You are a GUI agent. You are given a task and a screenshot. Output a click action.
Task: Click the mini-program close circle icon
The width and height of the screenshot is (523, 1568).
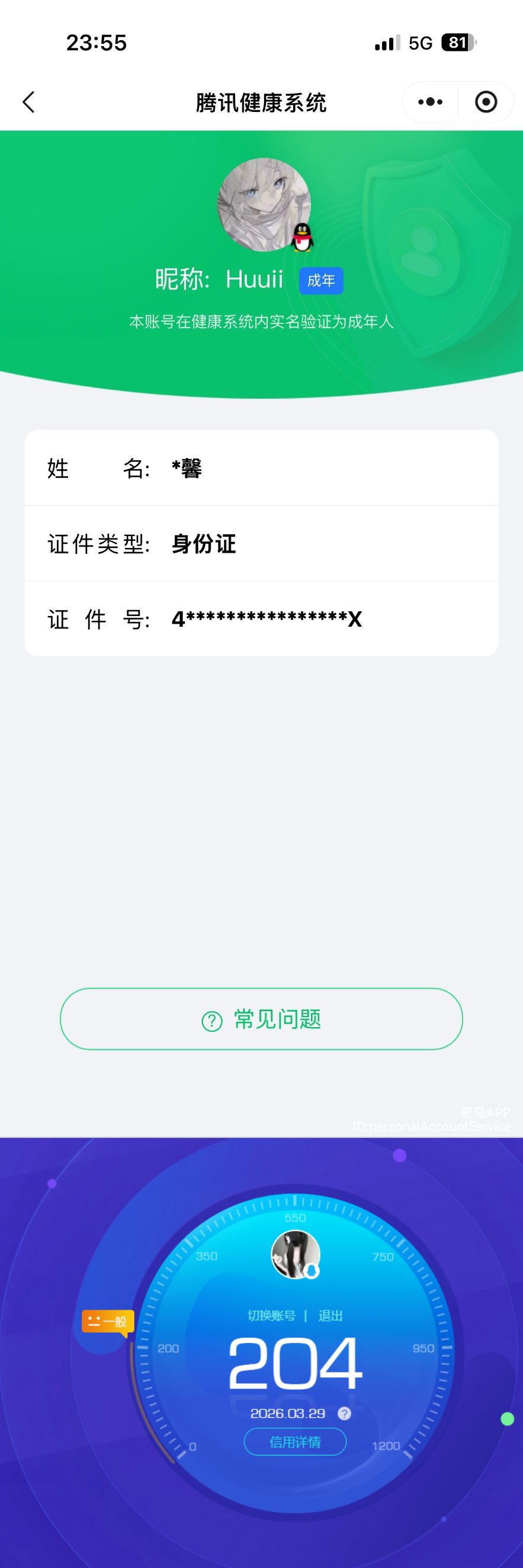pos(484,102)
